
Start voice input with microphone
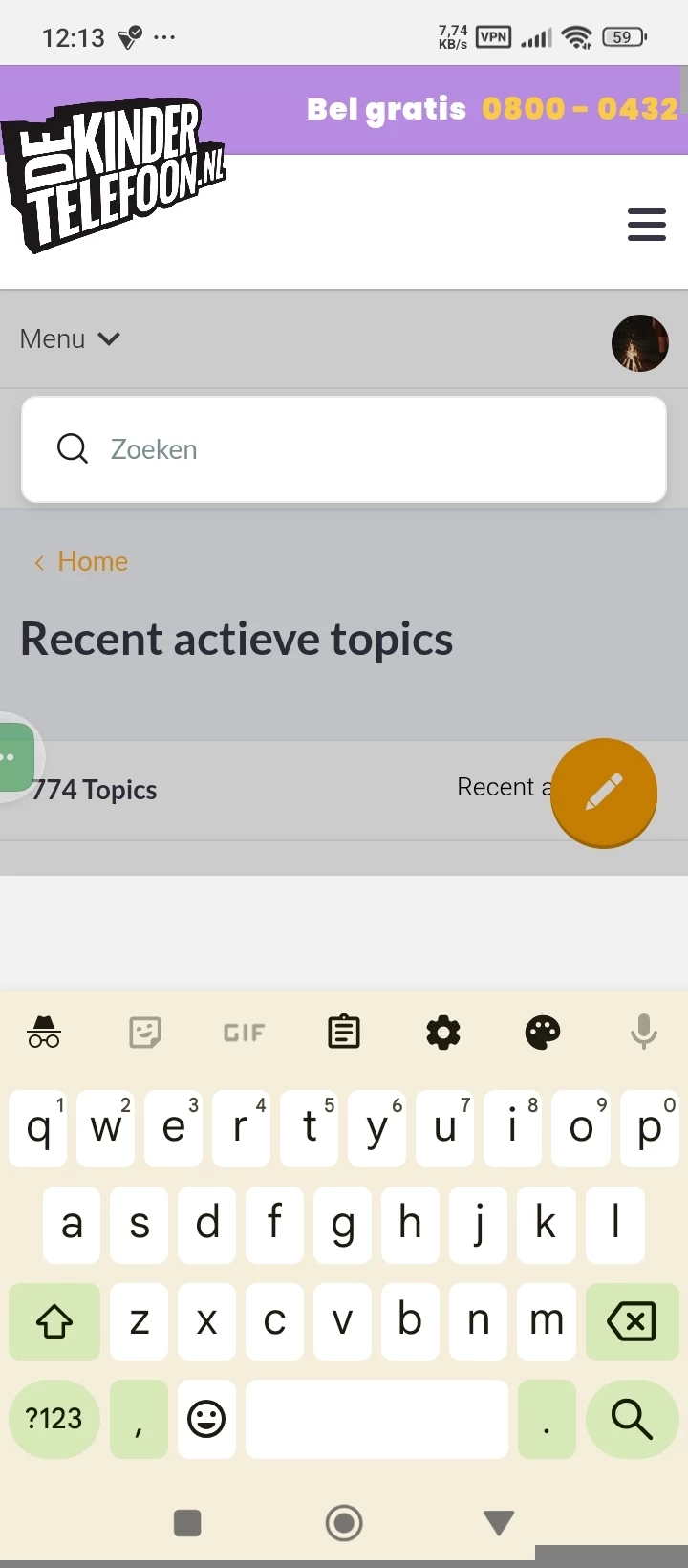pyautogui.click(x=643, y=1033)
